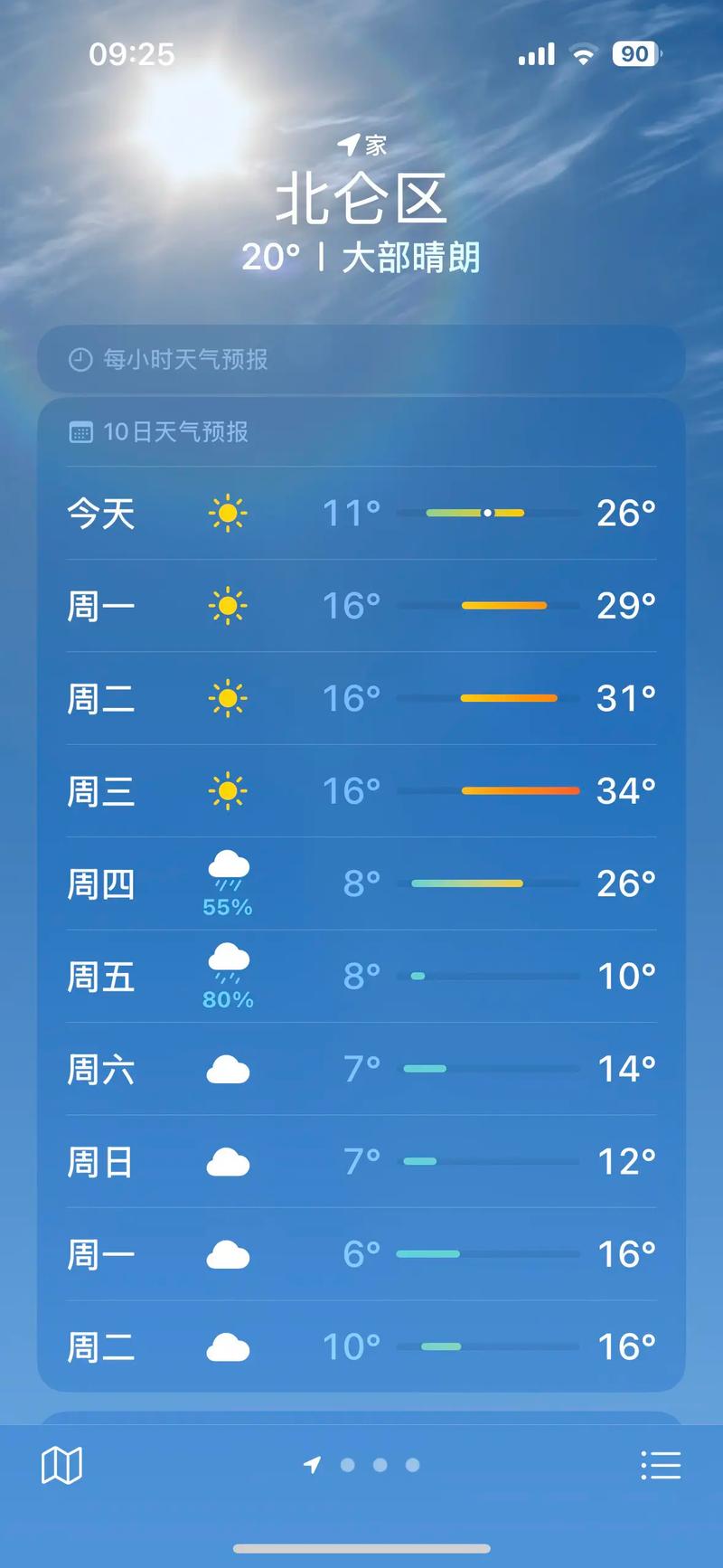Tap the sun icon in 周三 row

(229, 789)
